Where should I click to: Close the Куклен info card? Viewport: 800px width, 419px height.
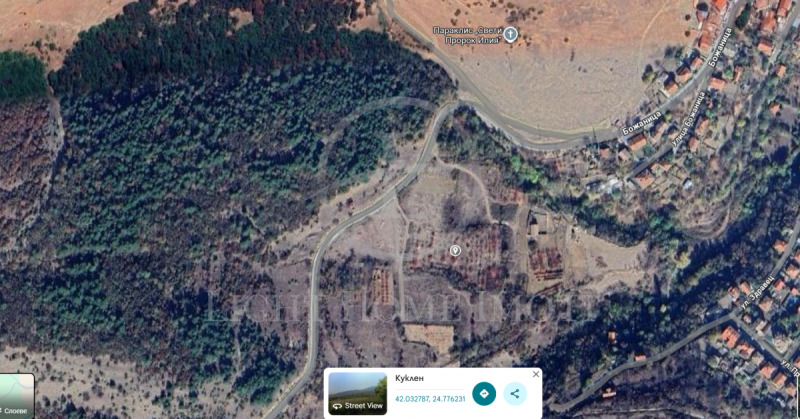click(x=536, y=374)
